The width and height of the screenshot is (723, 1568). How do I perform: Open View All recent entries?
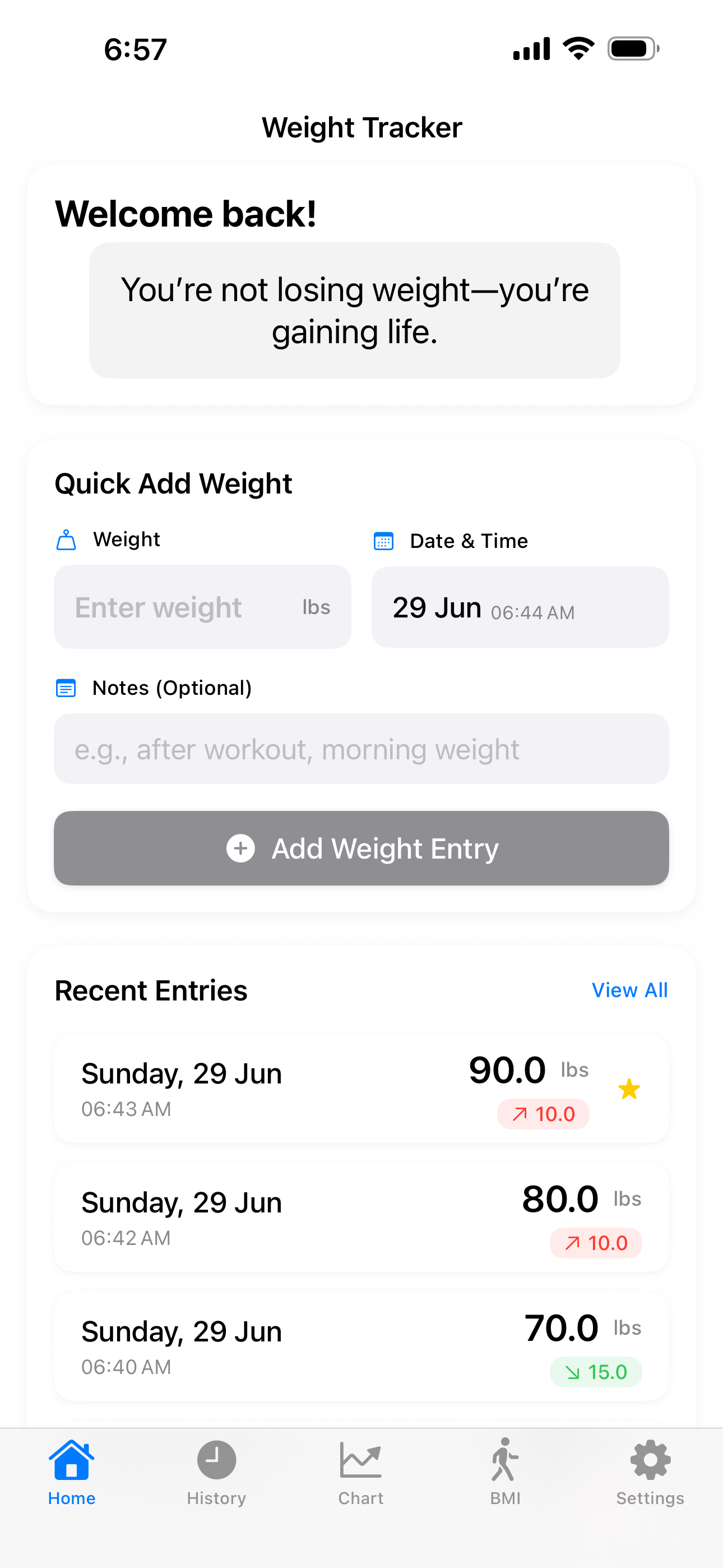pos(630,990)
